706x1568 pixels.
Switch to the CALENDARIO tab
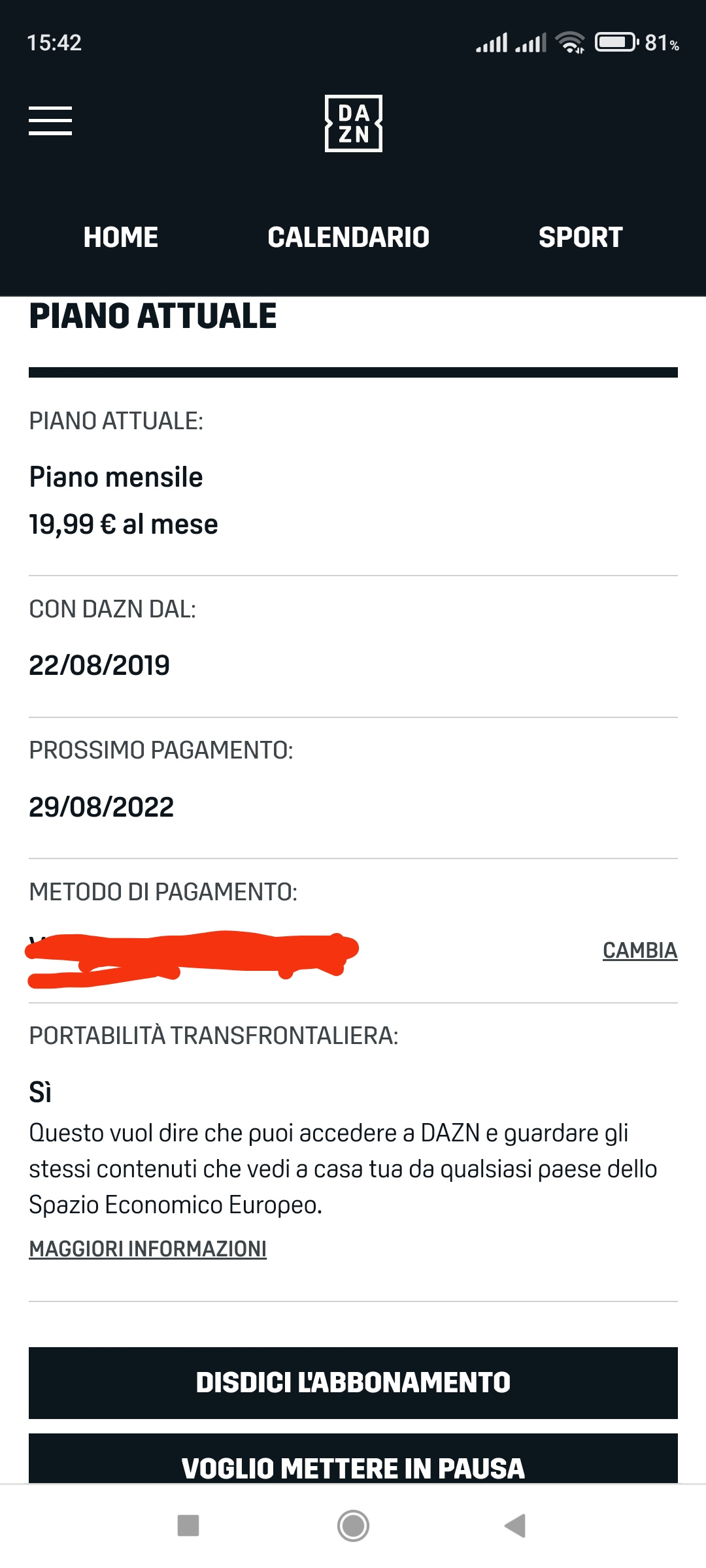(x=348, y=237)
